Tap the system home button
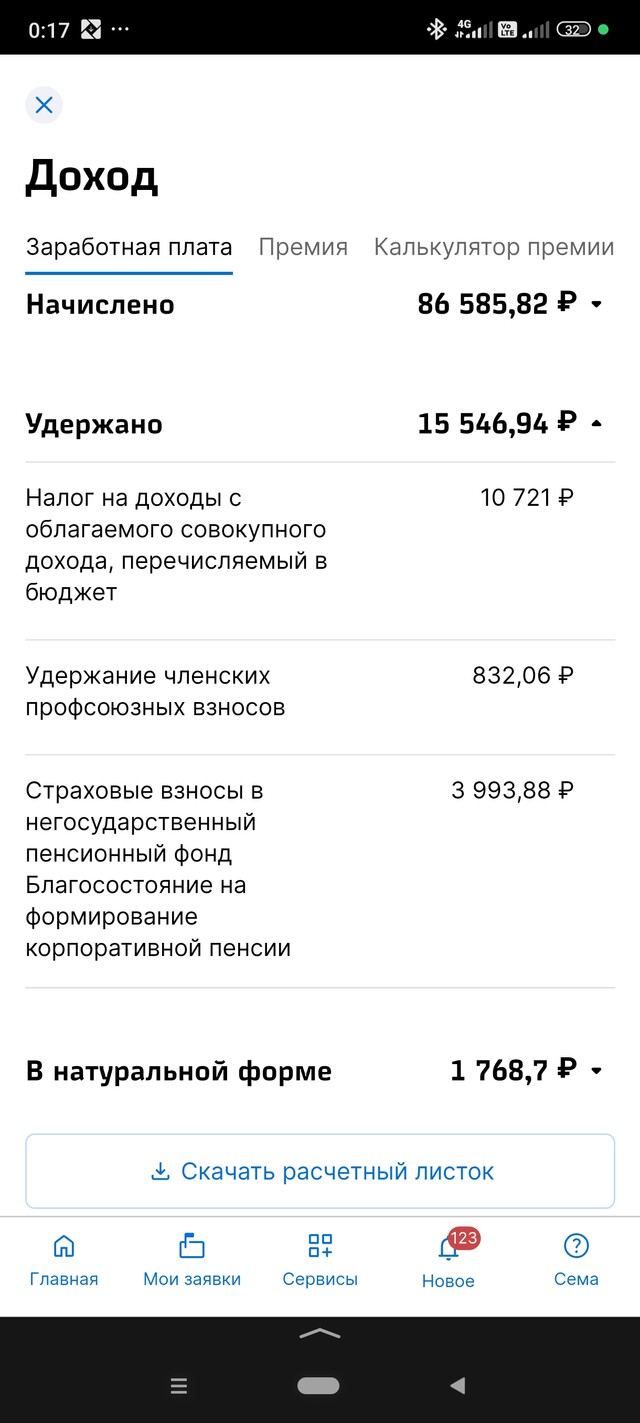This screenshot has height=1423, width=640. (318, 1385)
